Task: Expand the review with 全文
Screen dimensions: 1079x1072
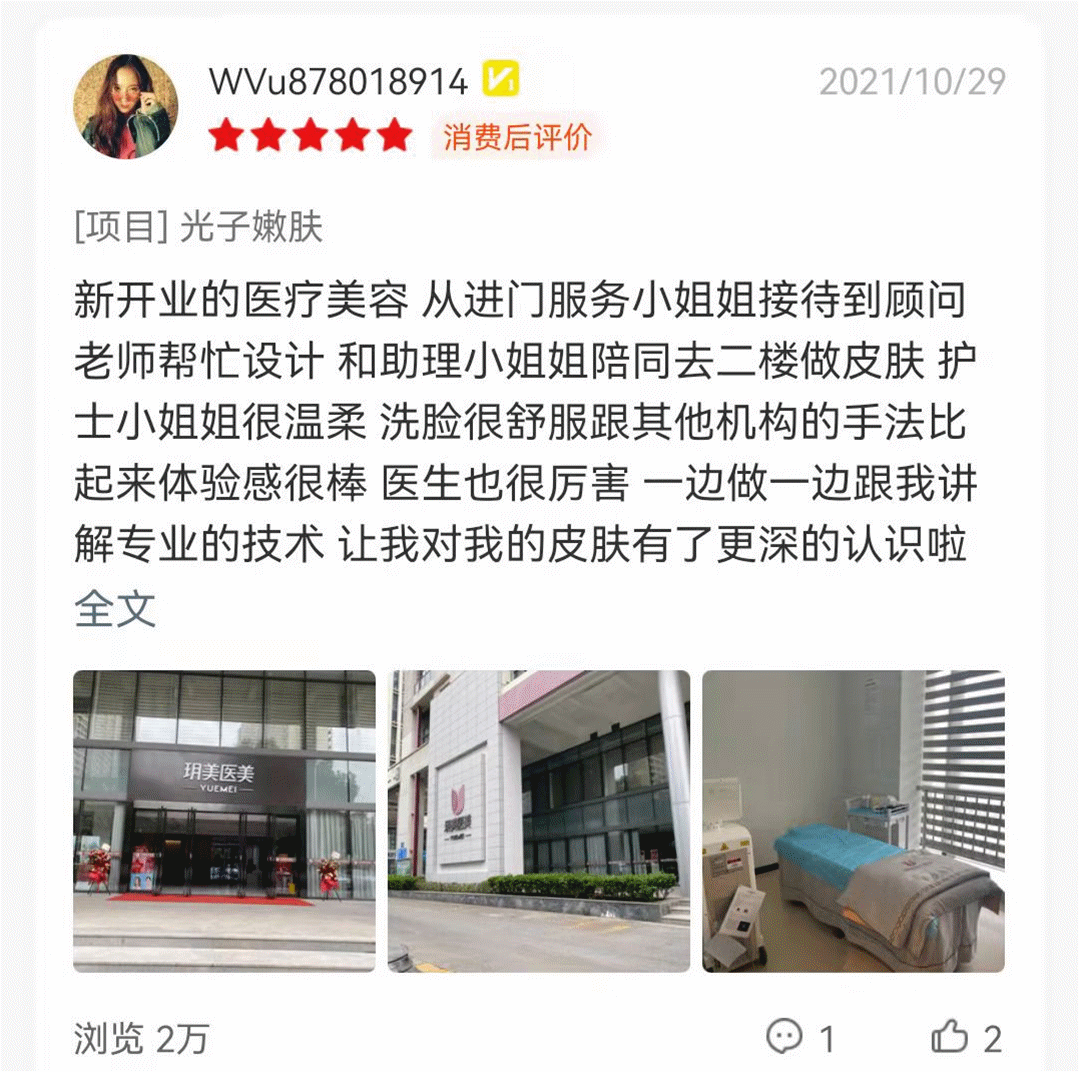Action: tap(115, 608)
